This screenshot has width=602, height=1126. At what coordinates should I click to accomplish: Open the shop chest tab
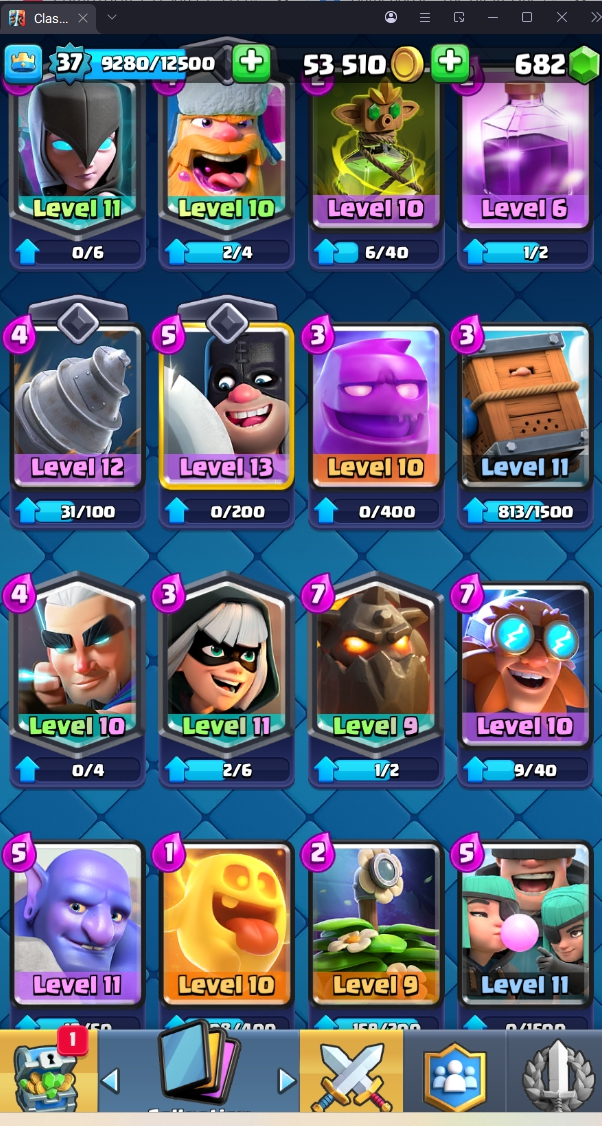(x=48, y=1075)
